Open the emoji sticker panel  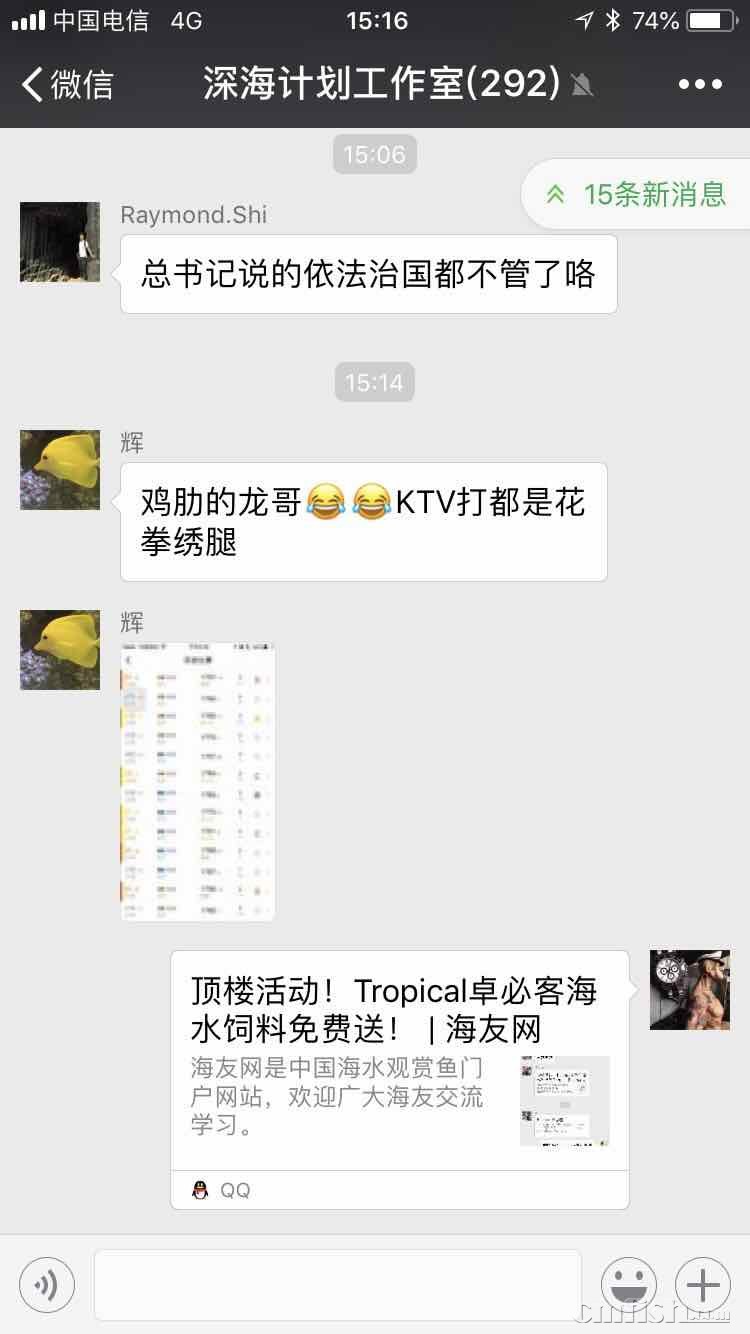(629, 1284)
